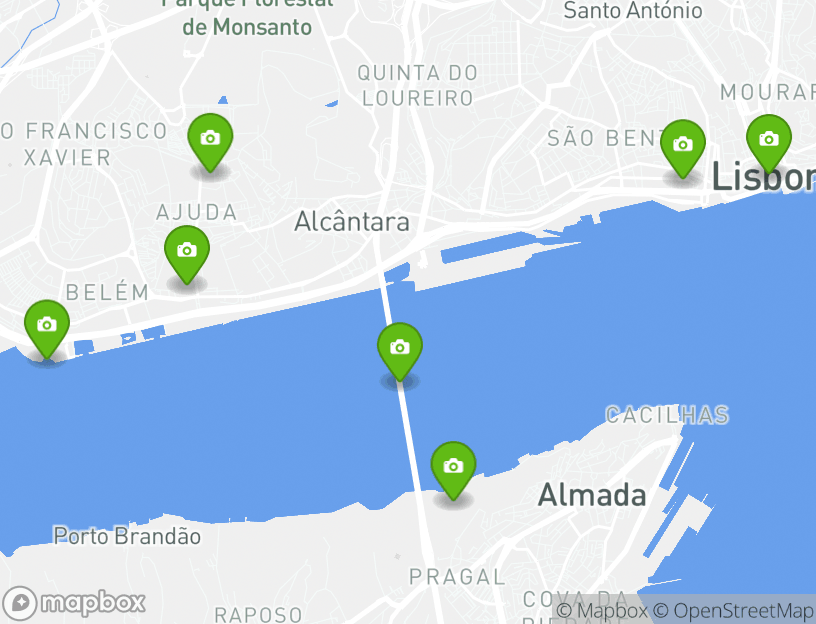
Task: Open the photo marker on the river bridge
Action: pos(400,348)
